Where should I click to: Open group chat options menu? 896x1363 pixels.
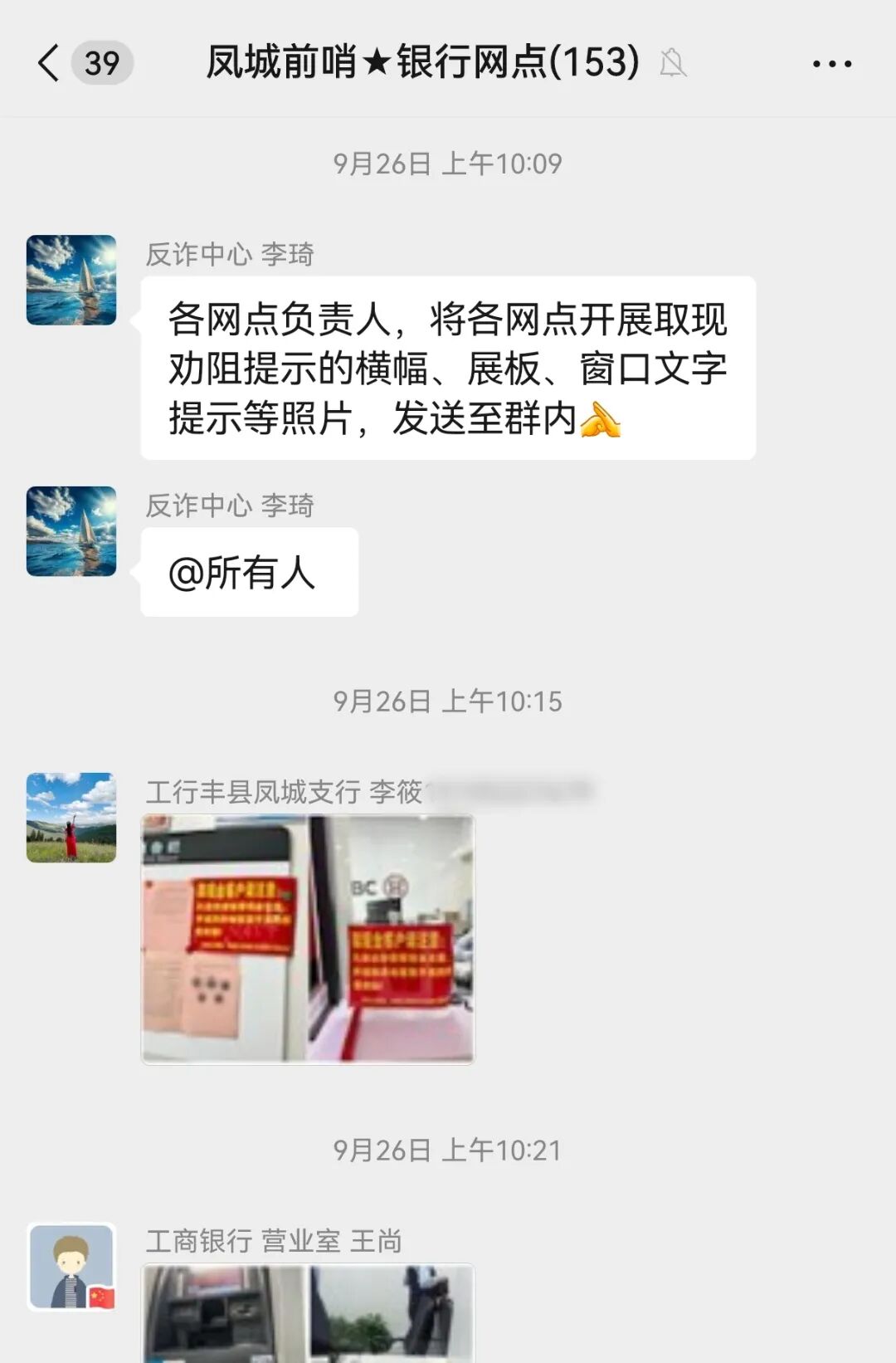[831, 64]
